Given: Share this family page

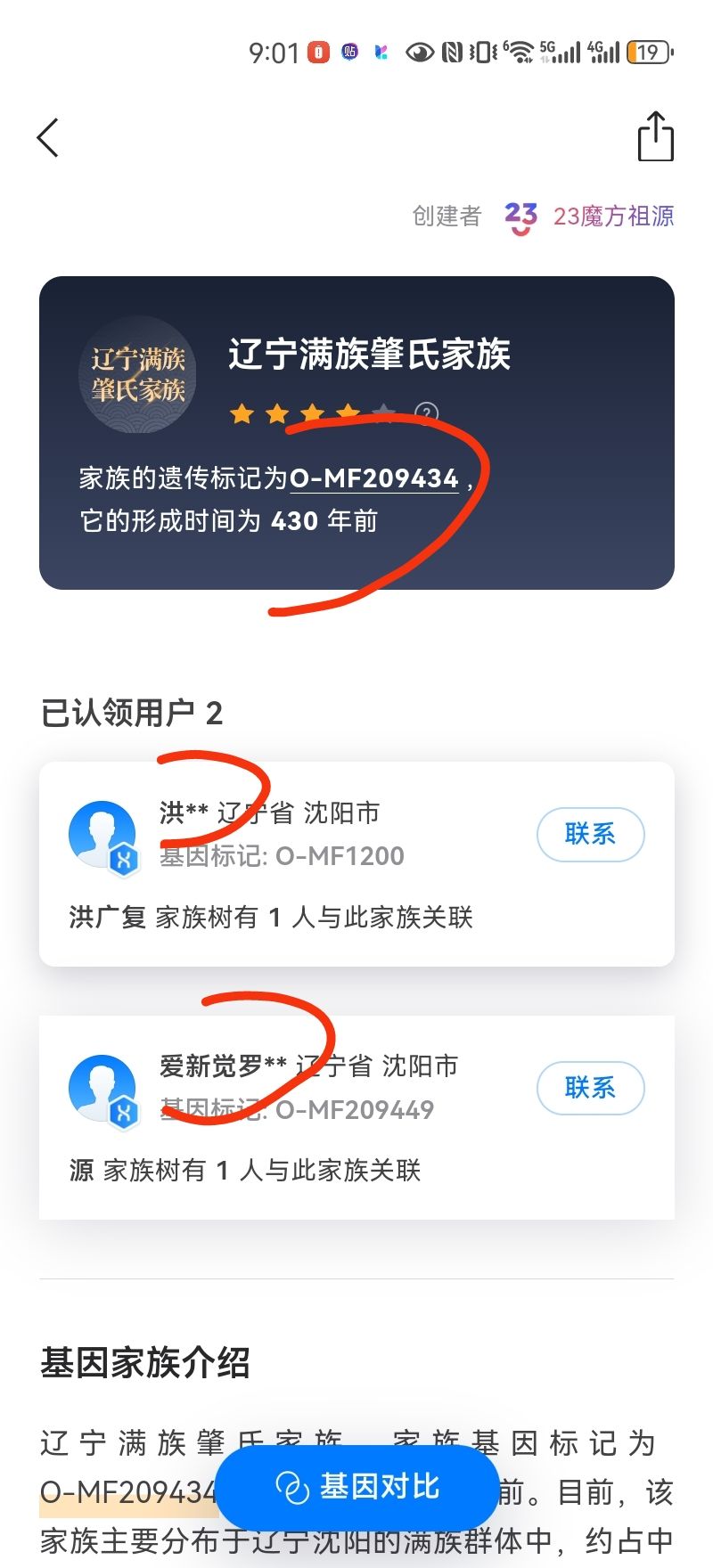Looking at the screenshot, I should (655, 137).
